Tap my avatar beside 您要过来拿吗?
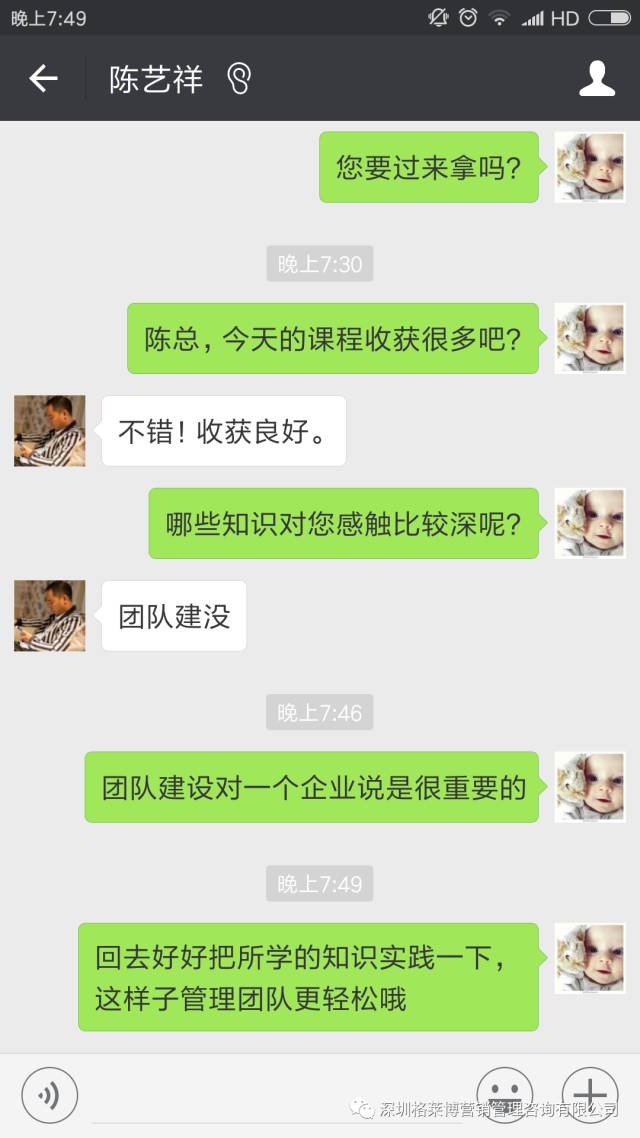 (589, 167)
